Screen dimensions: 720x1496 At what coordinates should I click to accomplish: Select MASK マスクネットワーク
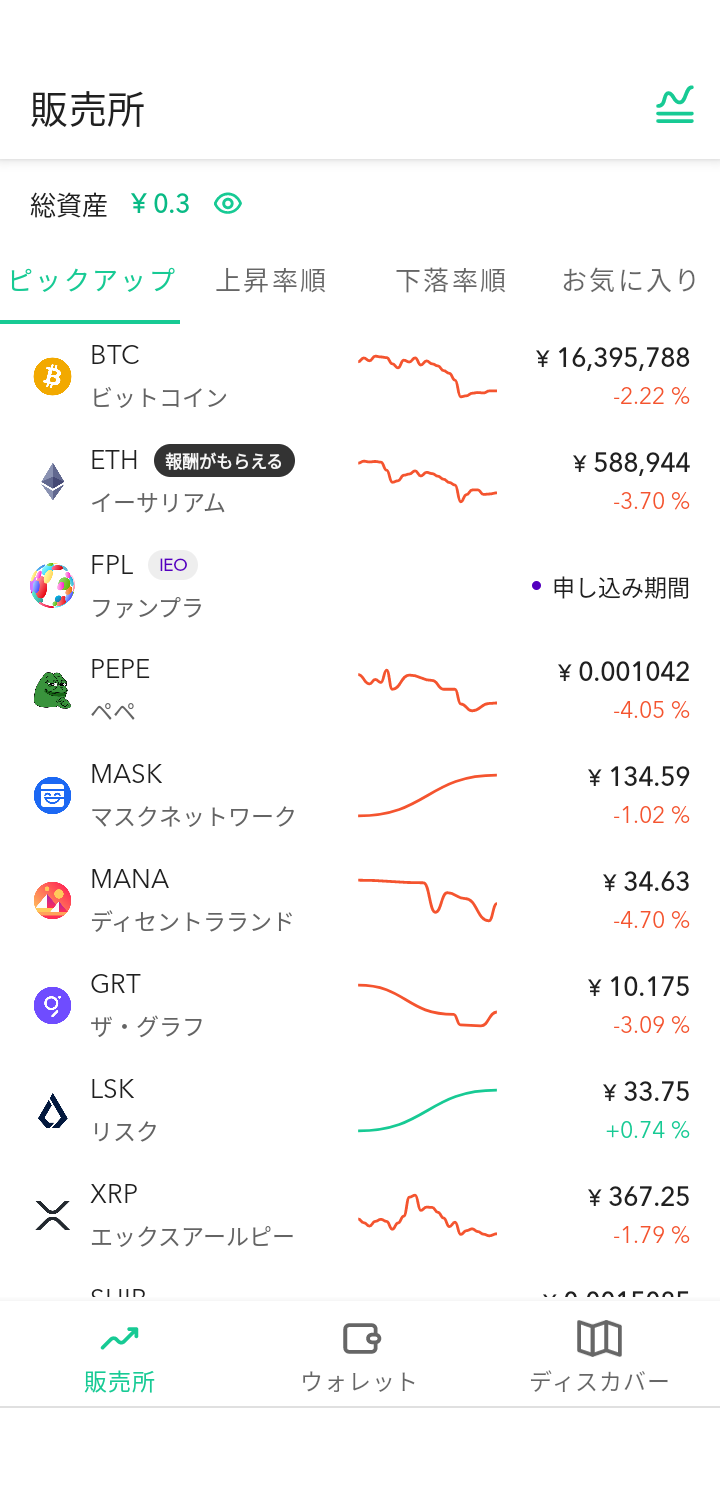(360, 795)
